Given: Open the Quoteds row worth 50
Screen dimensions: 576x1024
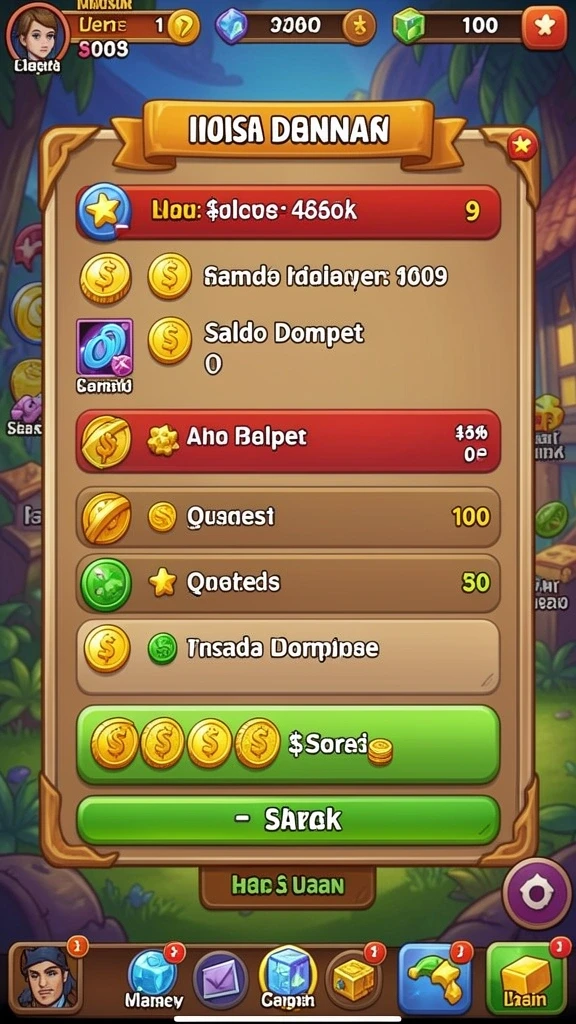Looking at the screenshot, I should (x=288, y=583).
